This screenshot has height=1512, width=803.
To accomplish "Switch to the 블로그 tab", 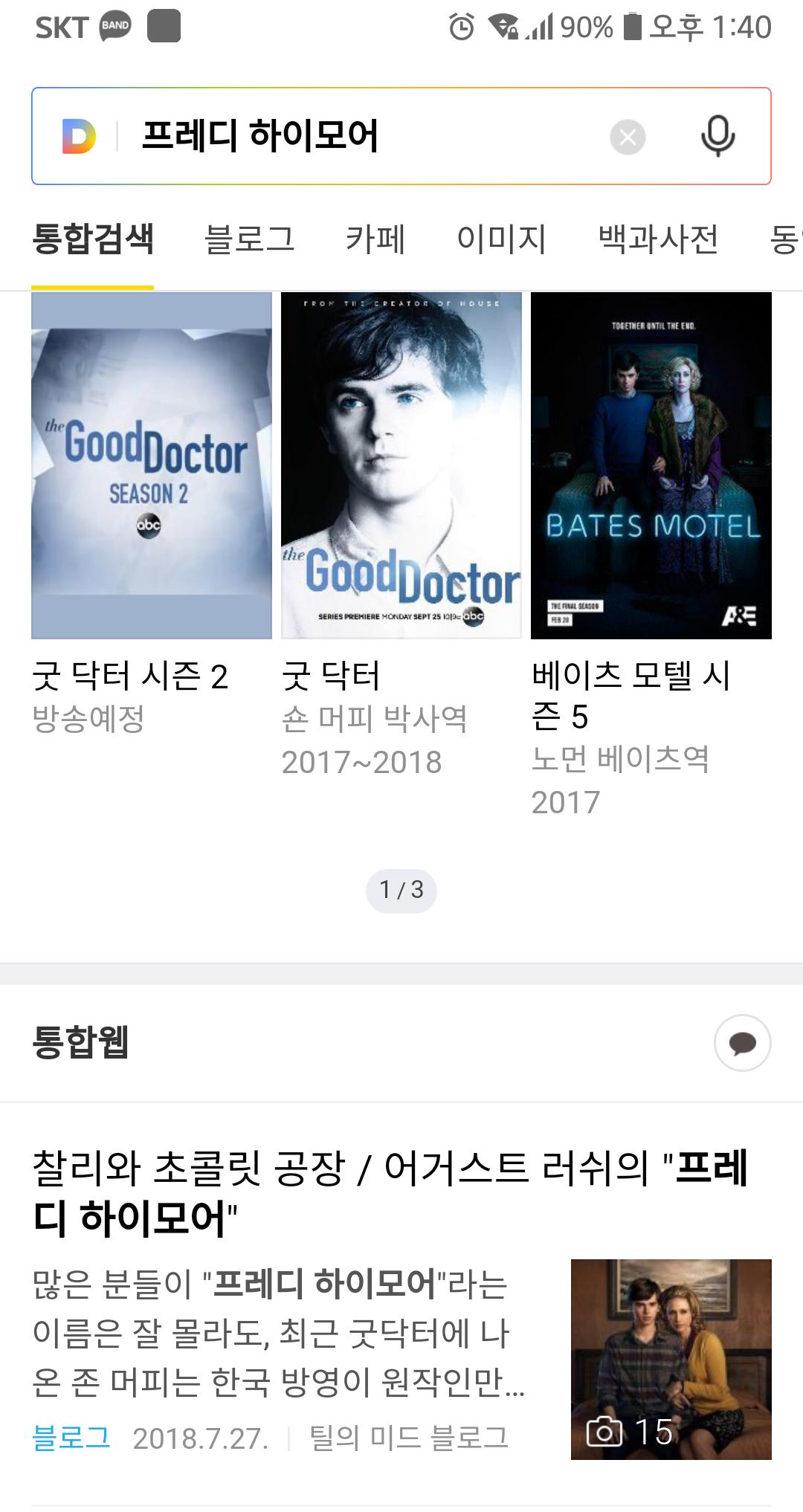I will pos(249,239).
